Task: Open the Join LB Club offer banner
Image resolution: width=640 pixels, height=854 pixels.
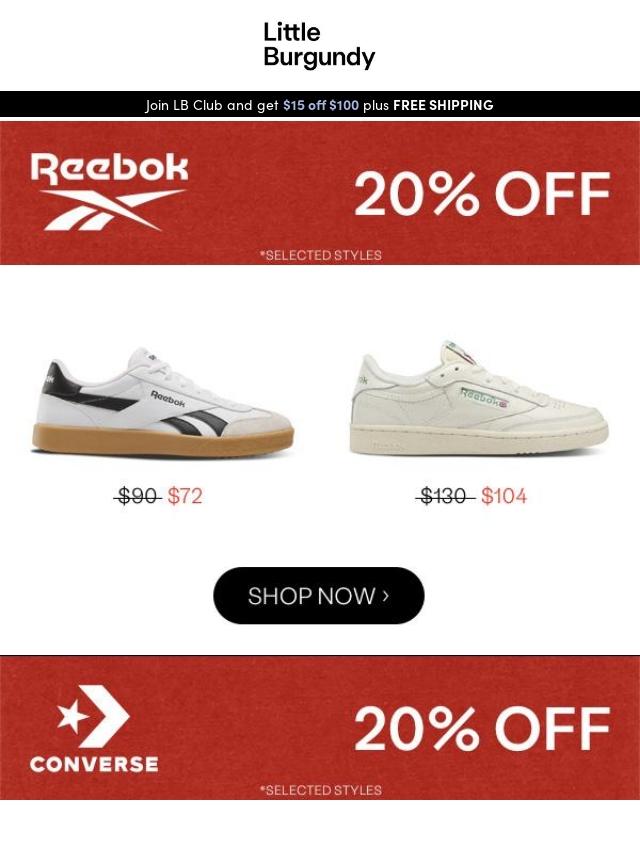Action: click(x=320, y=105)
